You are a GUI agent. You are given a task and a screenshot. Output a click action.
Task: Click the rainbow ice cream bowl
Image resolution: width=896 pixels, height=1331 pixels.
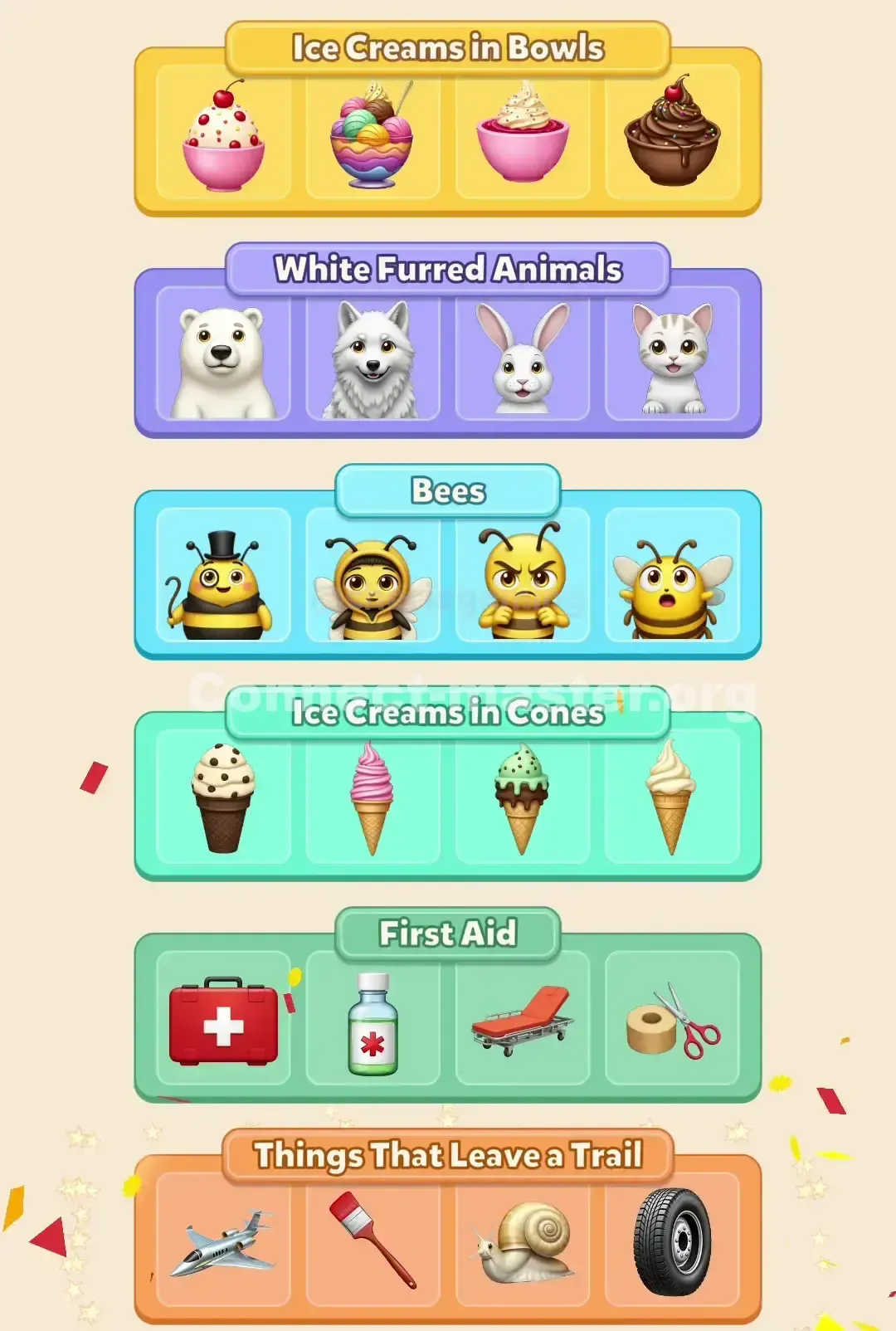coord(372,135)
